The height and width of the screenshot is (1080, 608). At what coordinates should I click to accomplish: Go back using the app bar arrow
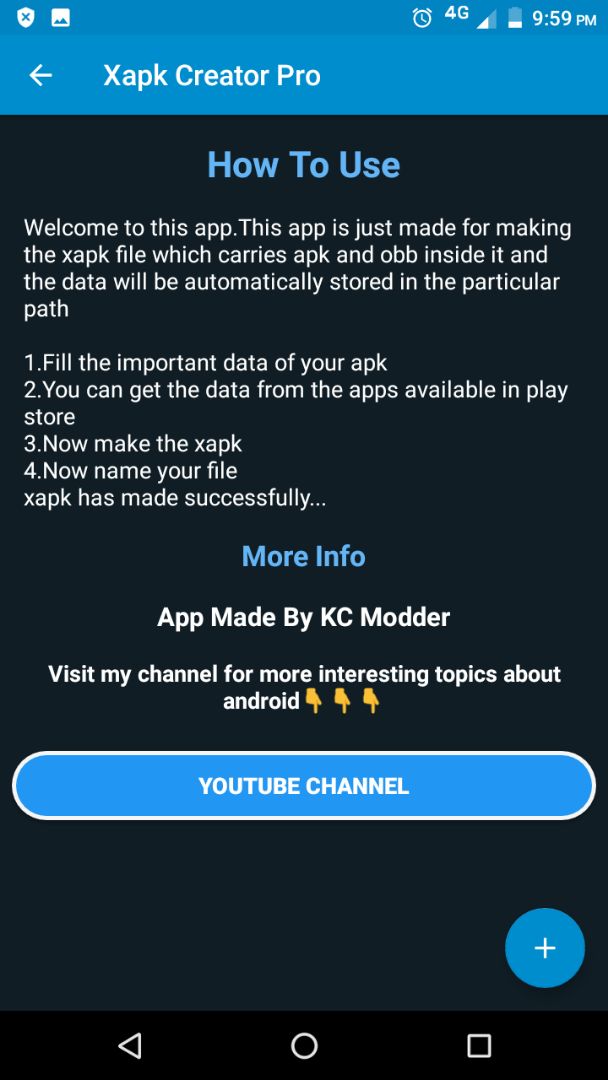[41, 75]
